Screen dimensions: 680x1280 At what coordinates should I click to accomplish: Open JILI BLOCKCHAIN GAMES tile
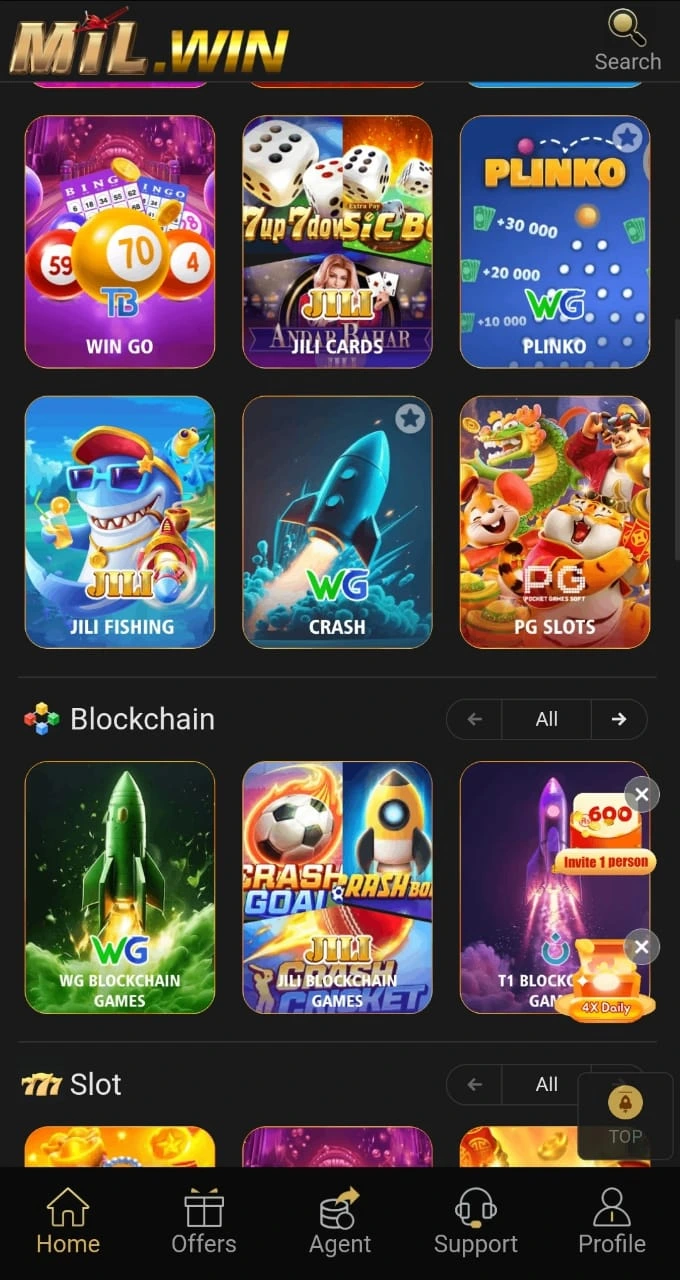pos(337,887)
